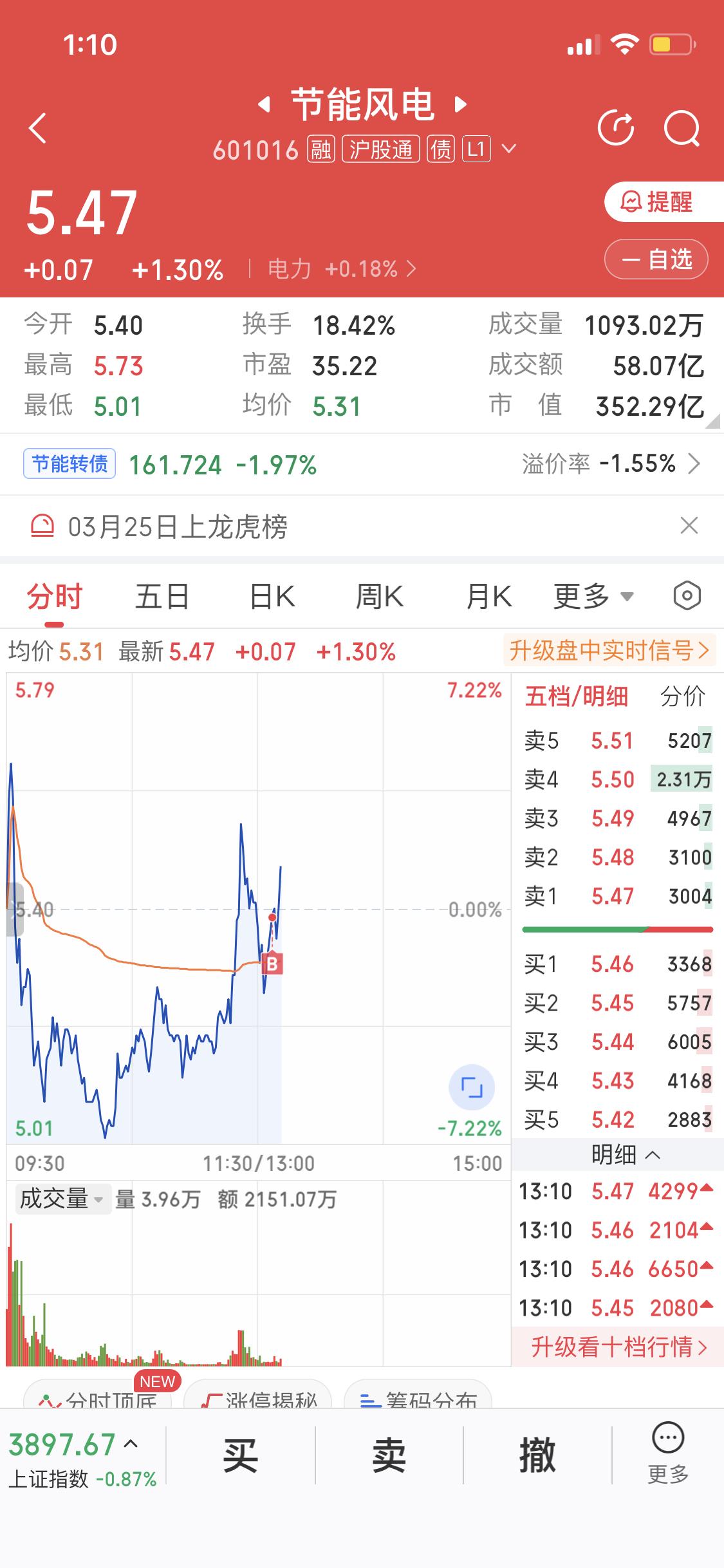724x1568 pixels.
Task: Dismiss the 03月25日上龙虎榜 notice
Action: click(x=689, y=525)
